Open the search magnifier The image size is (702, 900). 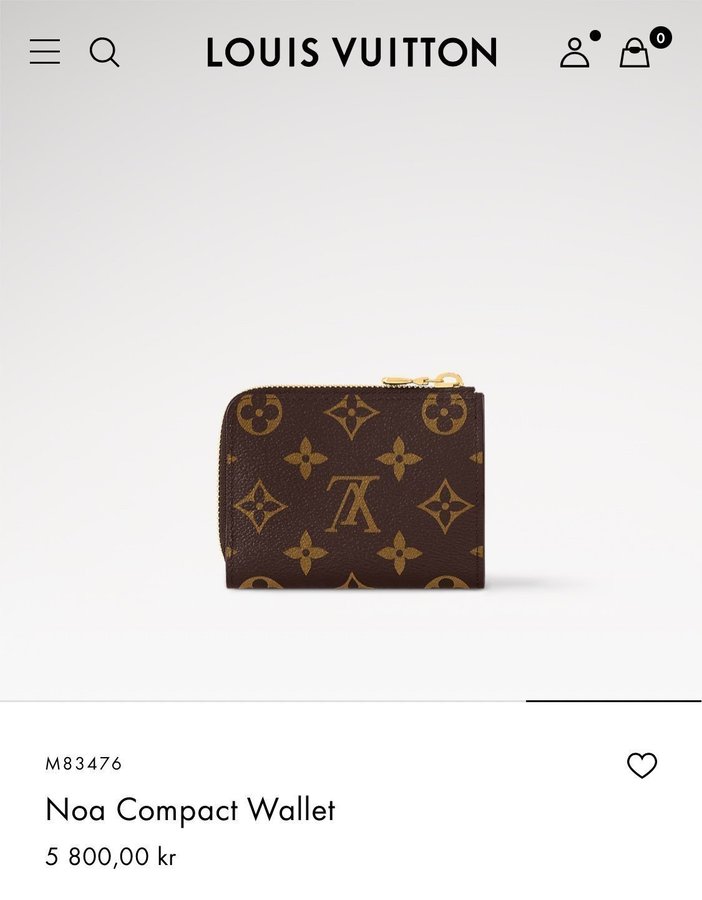(104, 52)
